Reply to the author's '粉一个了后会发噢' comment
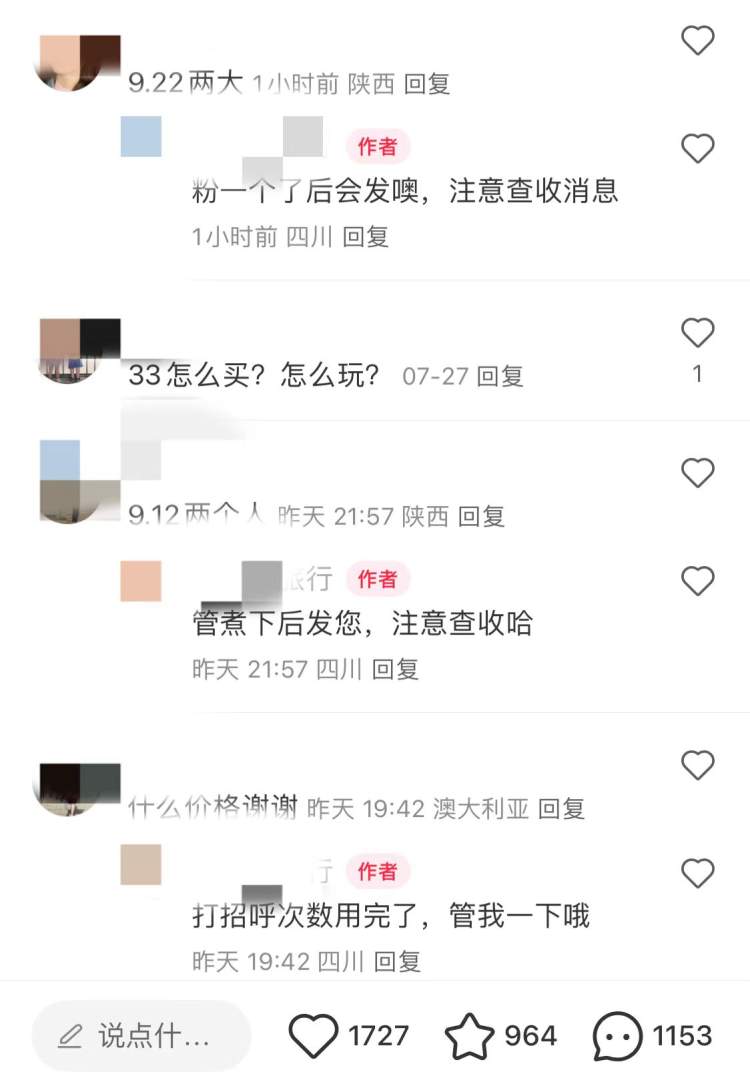This screenshot has width=750, height=1088. pyautogui.click(x=365, y=237)
